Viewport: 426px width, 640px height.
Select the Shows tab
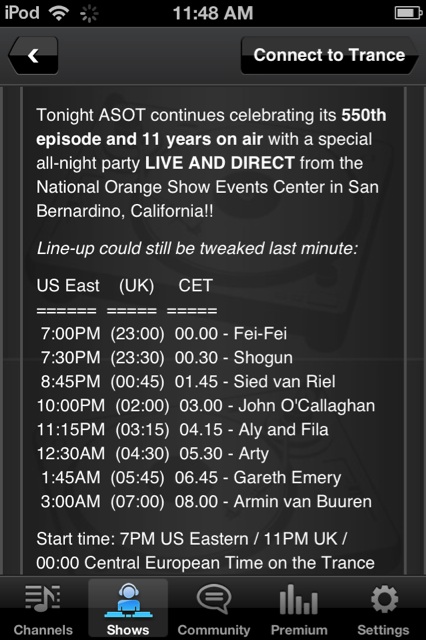128,609
